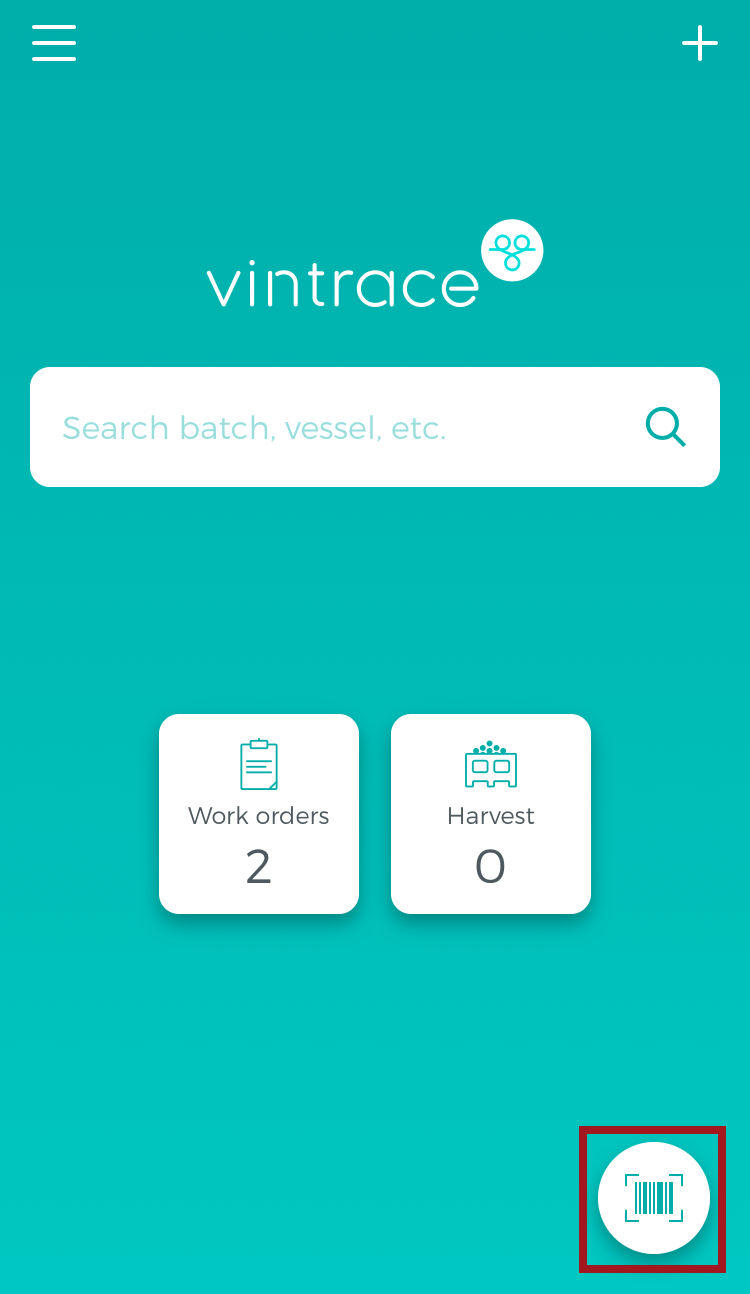The height and width of the screenshot is (1294, 750).
Task: Tap the clipboard icon on Work orders card
Action: click(x=258, y=763)
